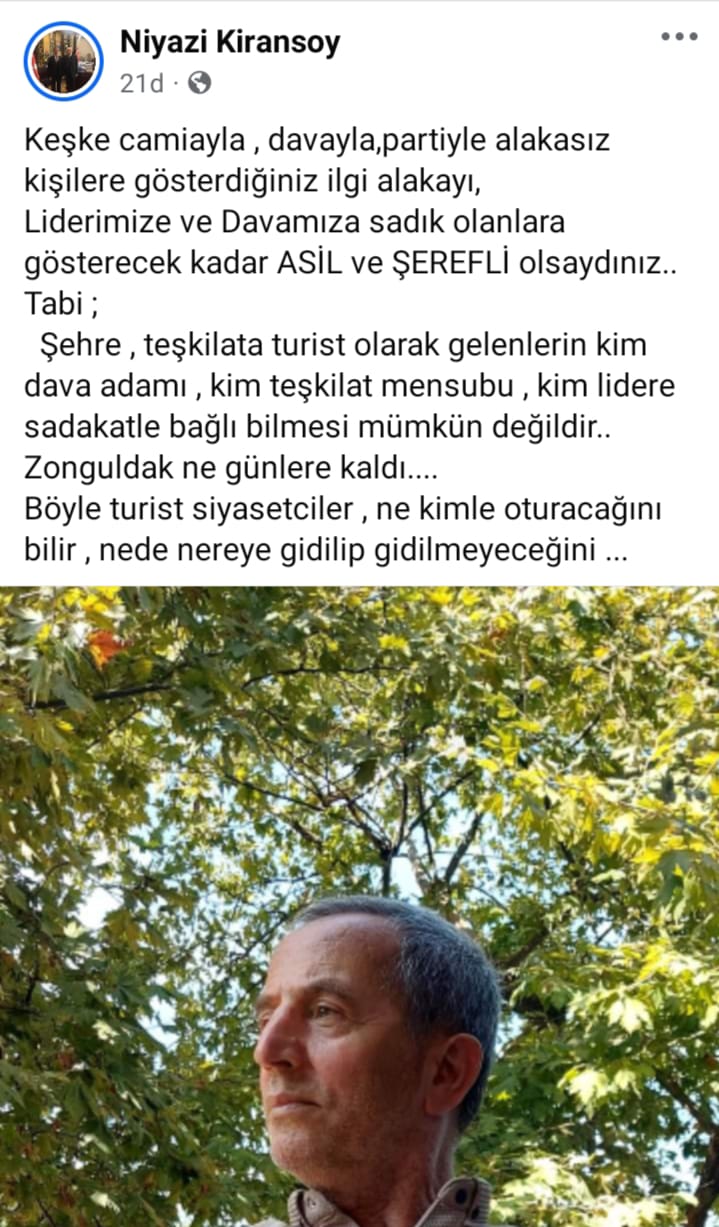Open Niyazi Kiransoy's profile picture
This screenshot has height=1227, width=719.
coord(64,61)
